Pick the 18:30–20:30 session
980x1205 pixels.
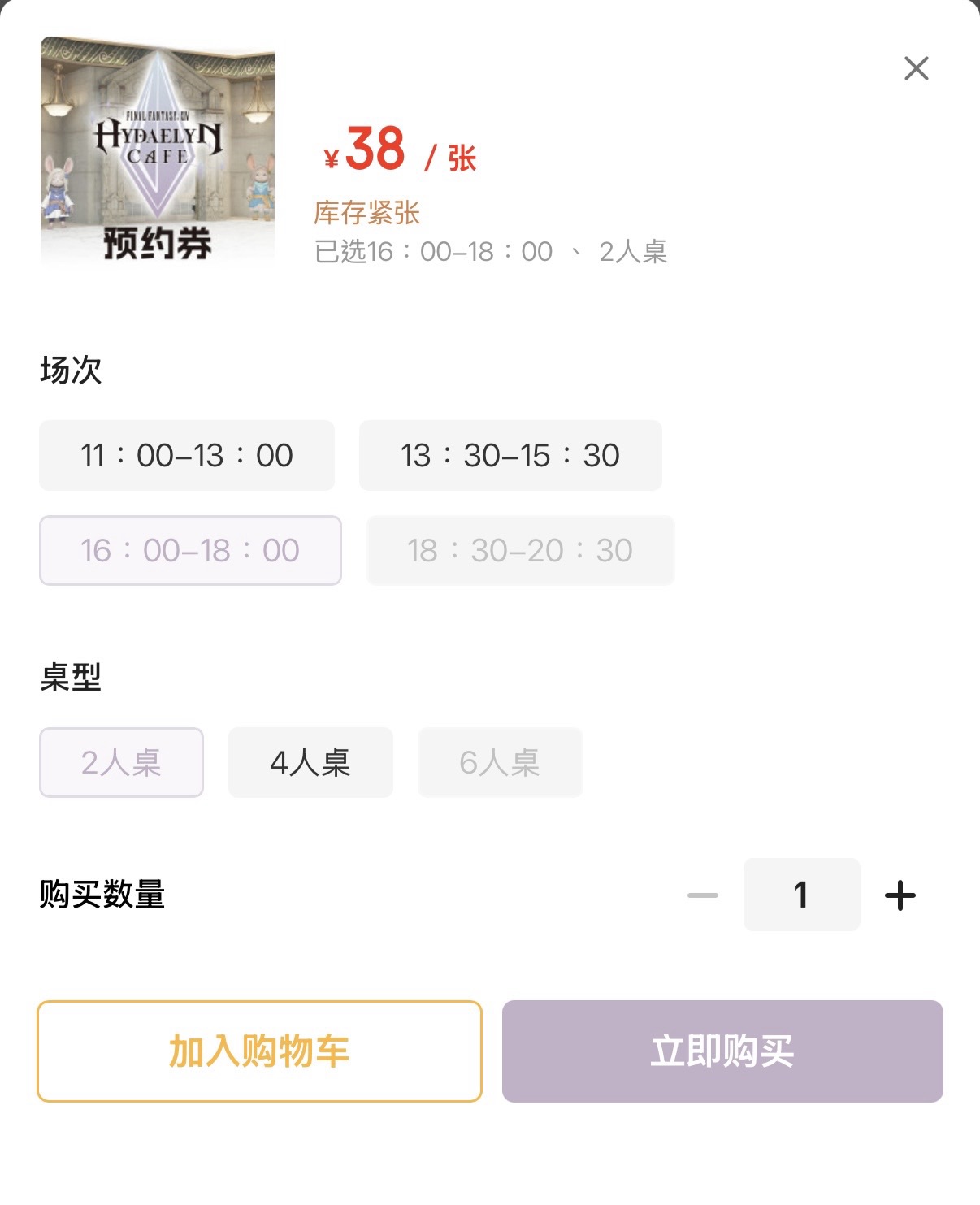pyautogui.click(x=520, y=550)
